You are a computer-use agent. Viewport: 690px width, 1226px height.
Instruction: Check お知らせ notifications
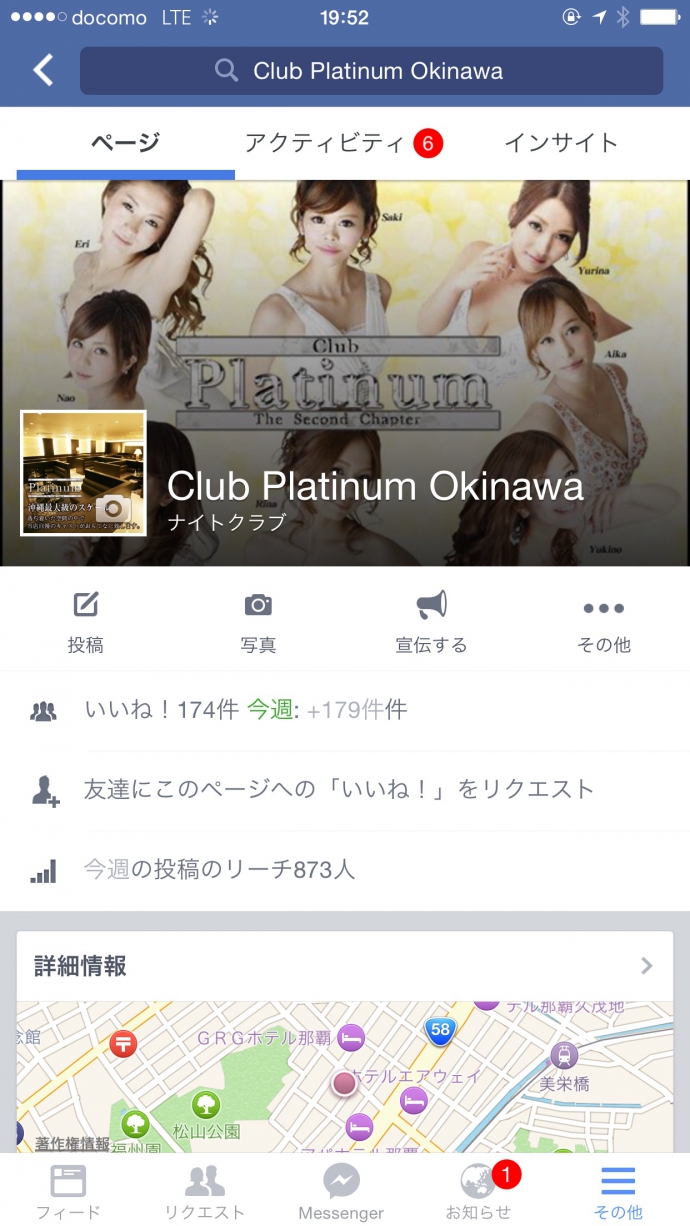(x=478, y=1192)
